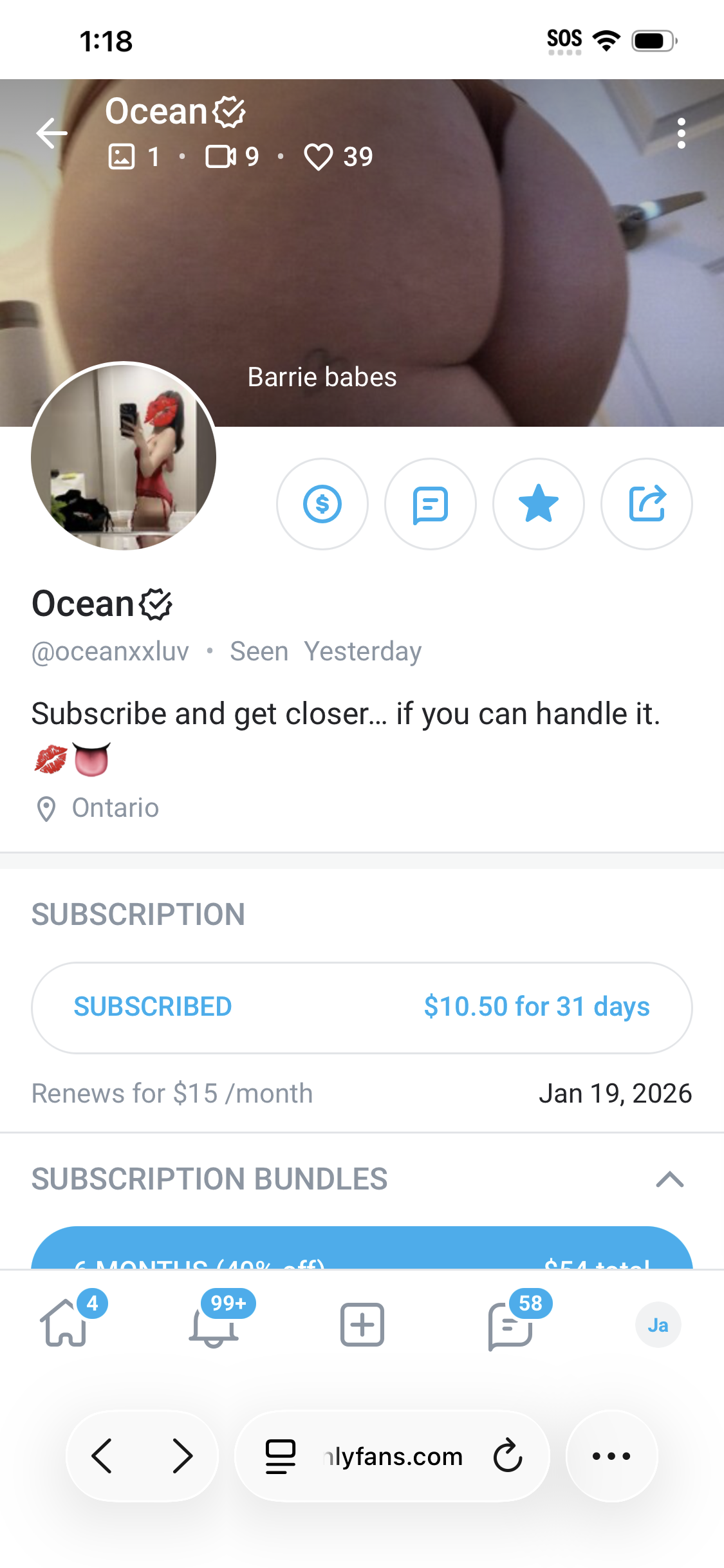Screen dimensions: 724x1568
Task: Add Ocean to favorites with star
Action: point(539,504)
